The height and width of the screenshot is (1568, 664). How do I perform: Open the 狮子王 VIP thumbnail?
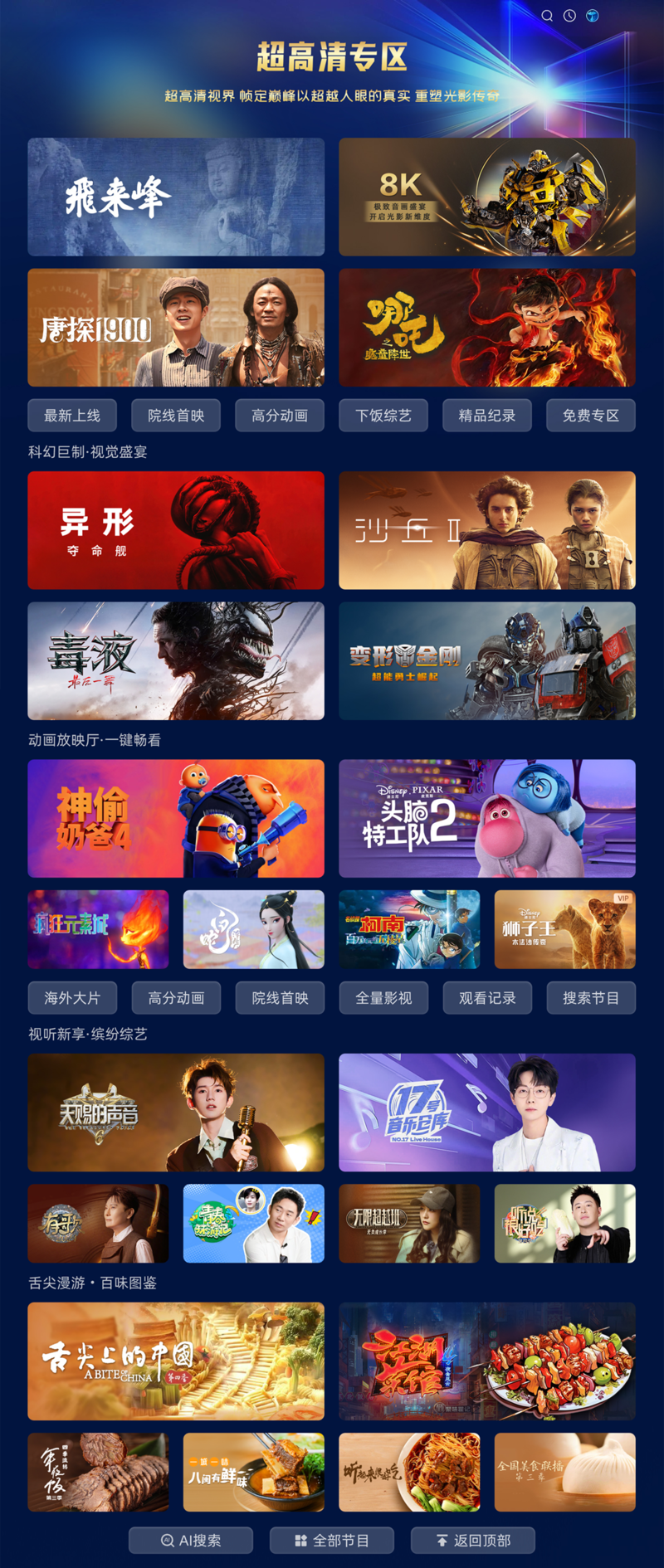point(565,929)
